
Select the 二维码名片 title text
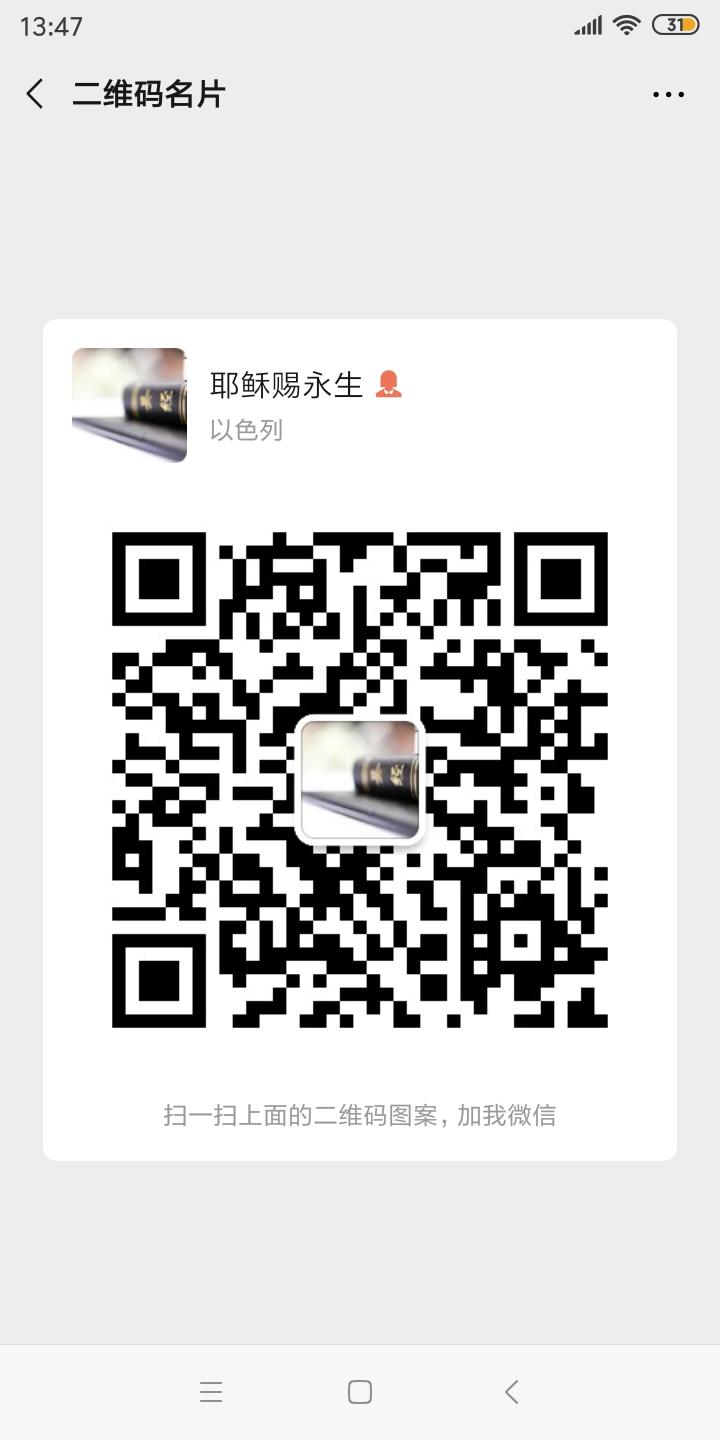[x=148, y=93]
